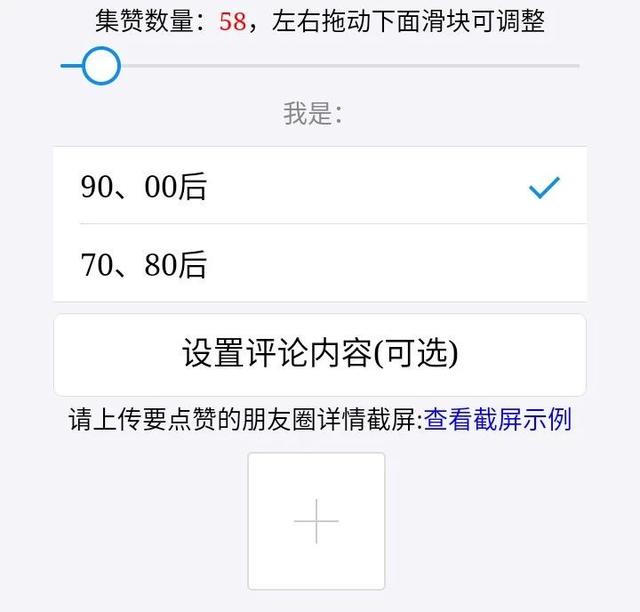Image resolution: width=640 pixels, height=612 pixels.
Task: Tap the like-count slider handle
Action: (x=99, y=66)
